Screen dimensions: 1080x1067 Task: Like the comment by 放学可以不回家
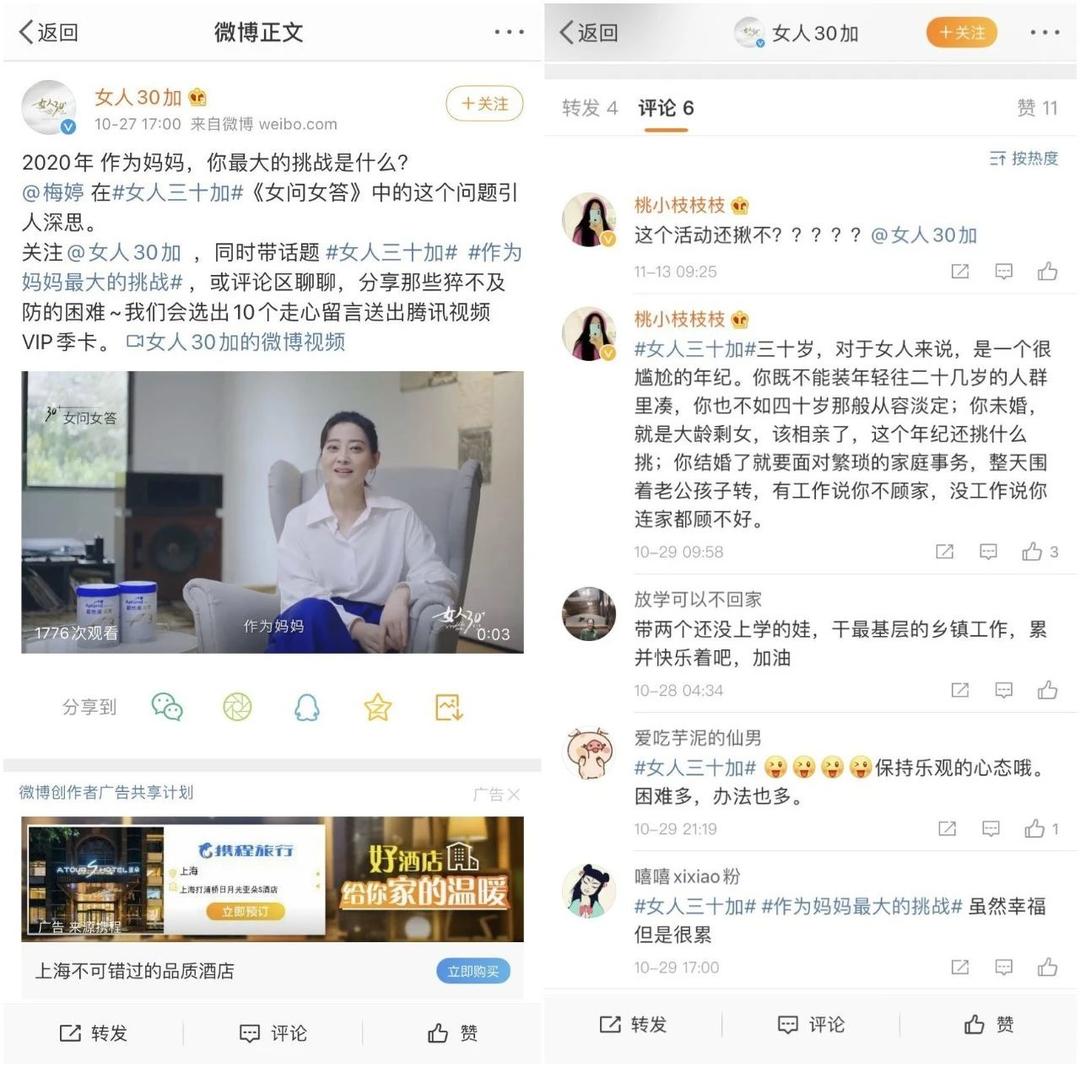click(x=1047, y=690)
